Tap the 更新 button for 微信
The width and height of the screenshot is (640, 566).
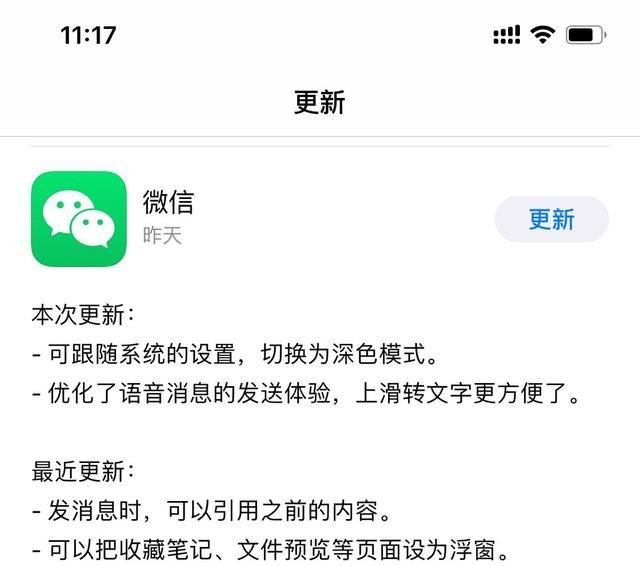[551, 219]
